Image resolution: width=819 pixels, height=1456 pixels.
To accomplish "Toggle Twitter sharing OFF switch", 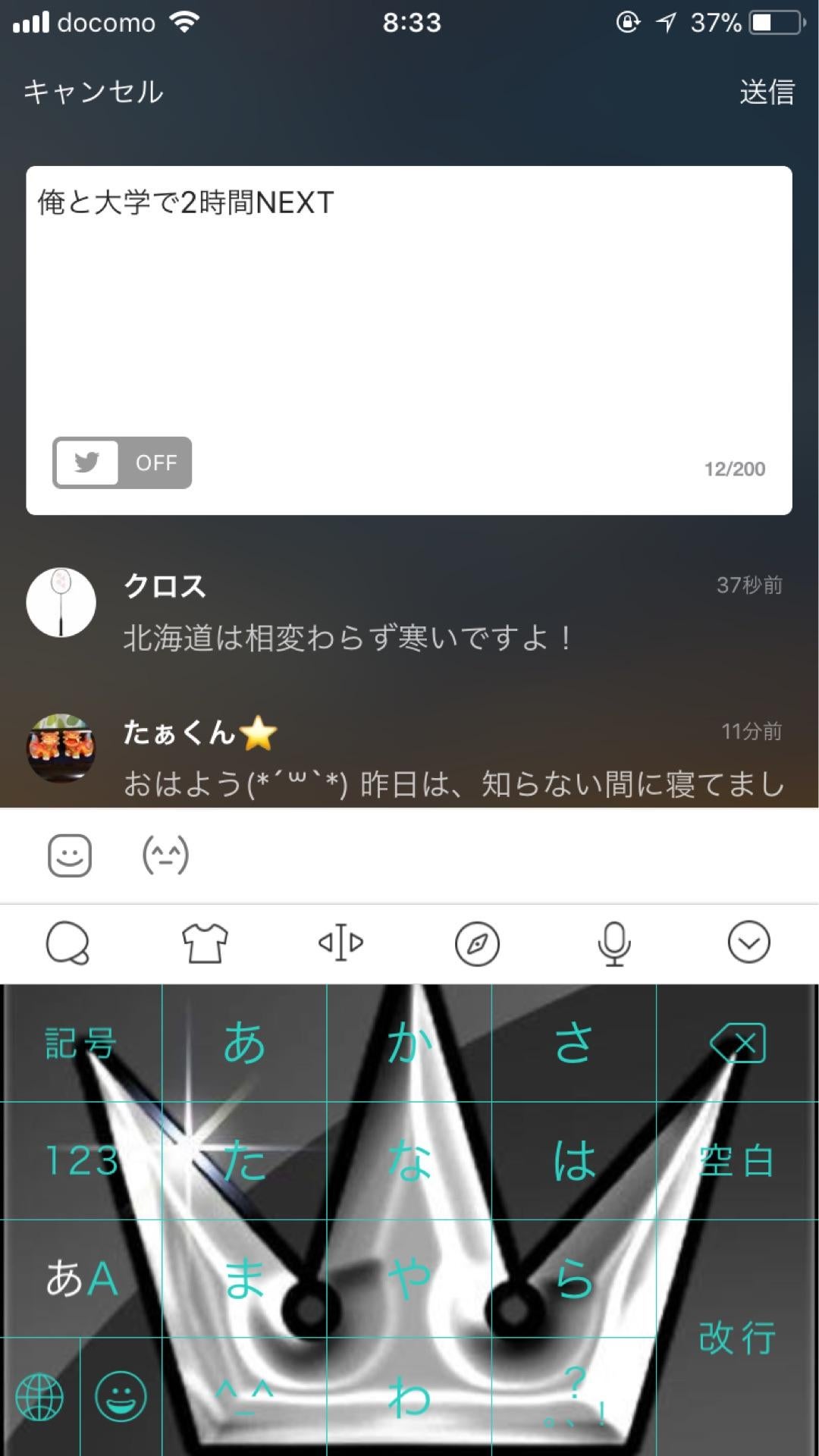I will tap(121, 463).
